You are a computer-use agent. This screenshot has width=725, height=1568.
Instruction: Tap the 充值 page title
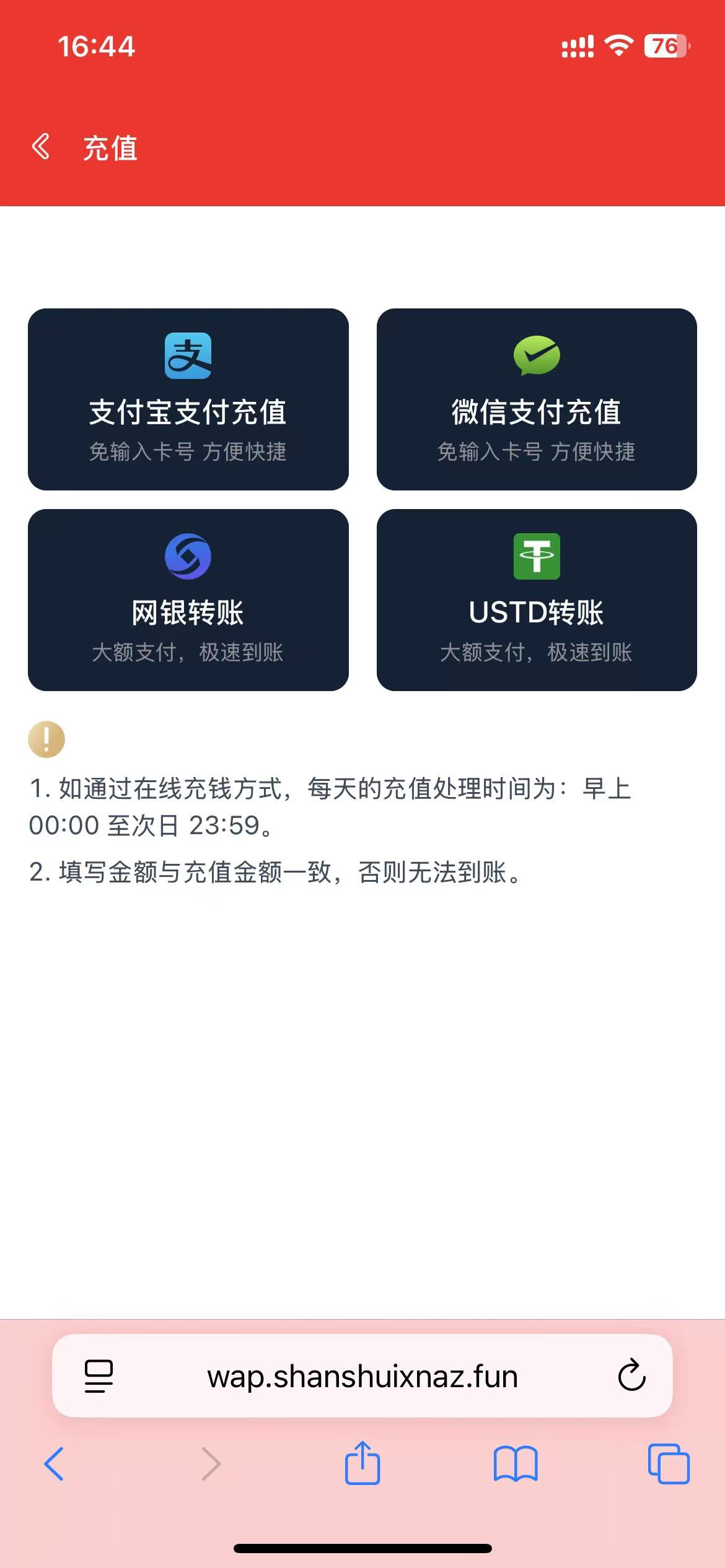(109, 149)
